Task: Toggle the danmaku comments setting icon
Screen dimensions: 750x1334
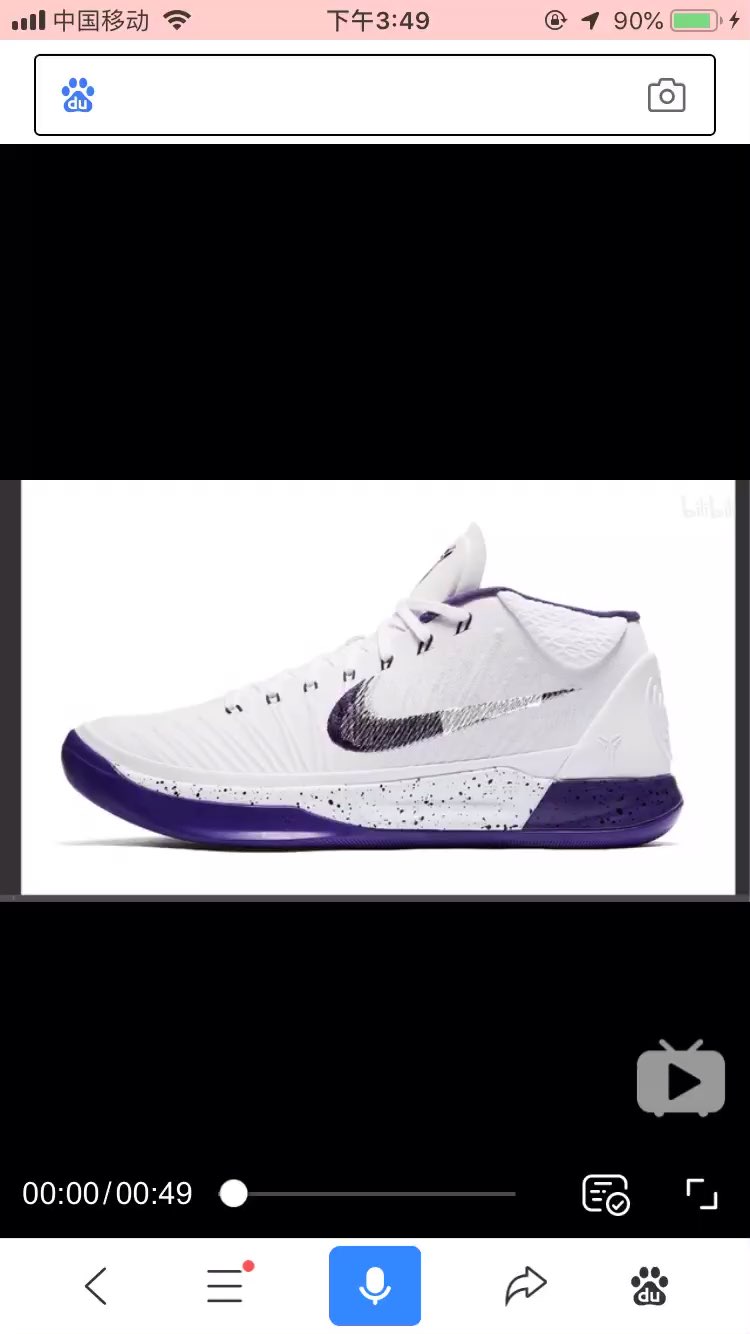Action: point(605,1194)
